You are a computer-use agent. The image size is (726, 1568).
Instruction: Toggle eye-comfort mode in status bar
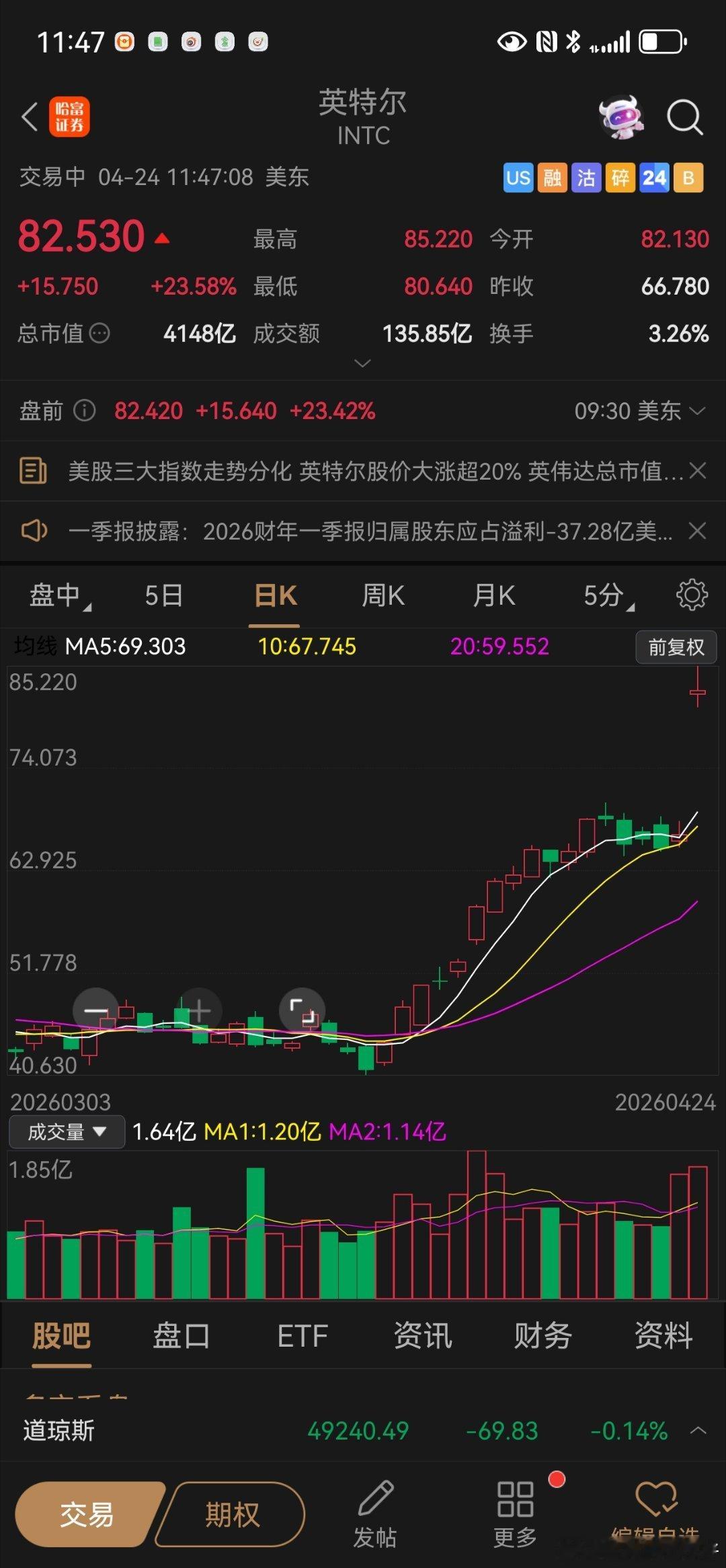pos(513,42)
